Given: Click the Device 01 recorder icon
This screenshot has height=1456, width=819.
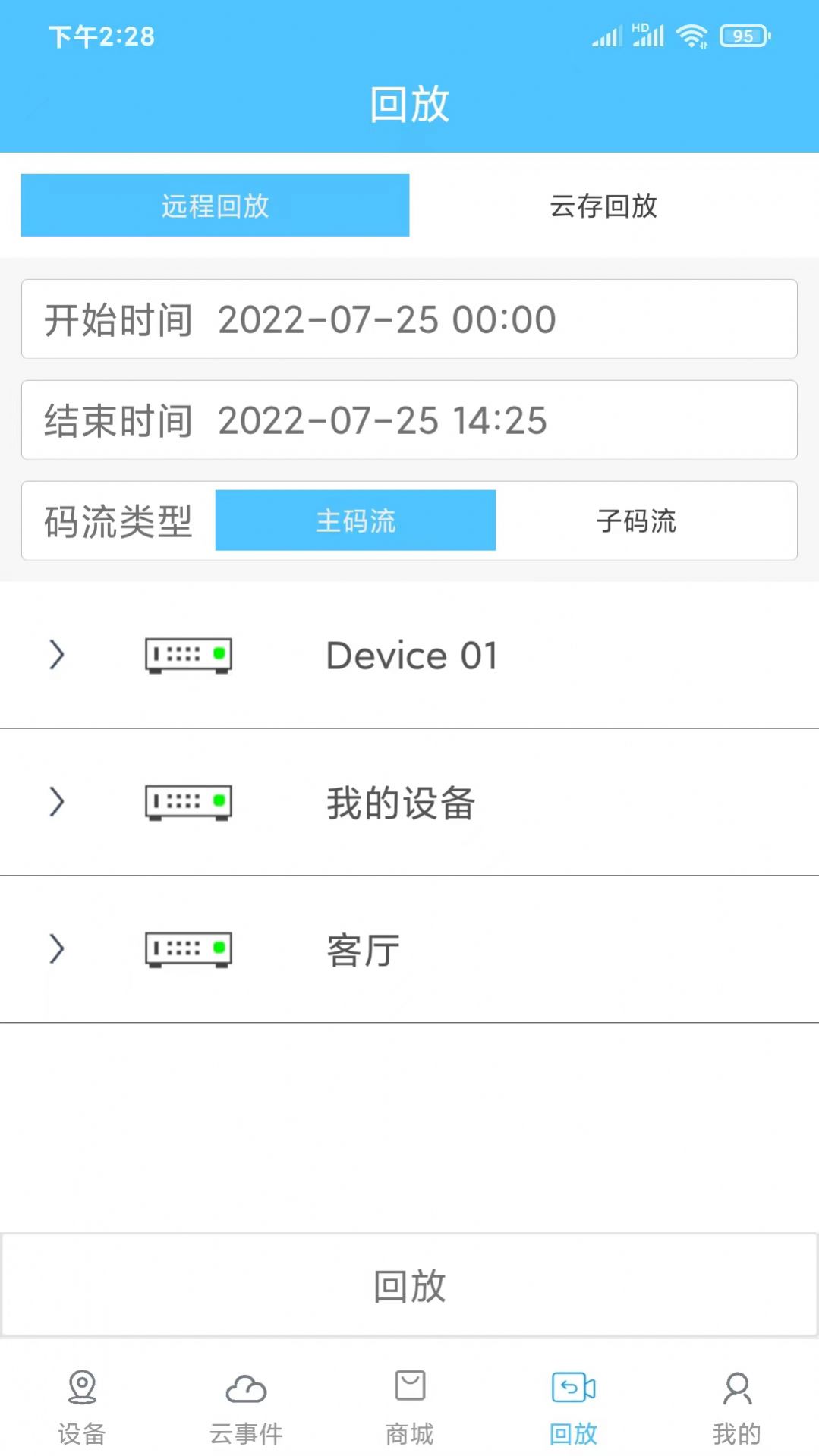Looking at the screenshot, I should (x=187, y=655).
